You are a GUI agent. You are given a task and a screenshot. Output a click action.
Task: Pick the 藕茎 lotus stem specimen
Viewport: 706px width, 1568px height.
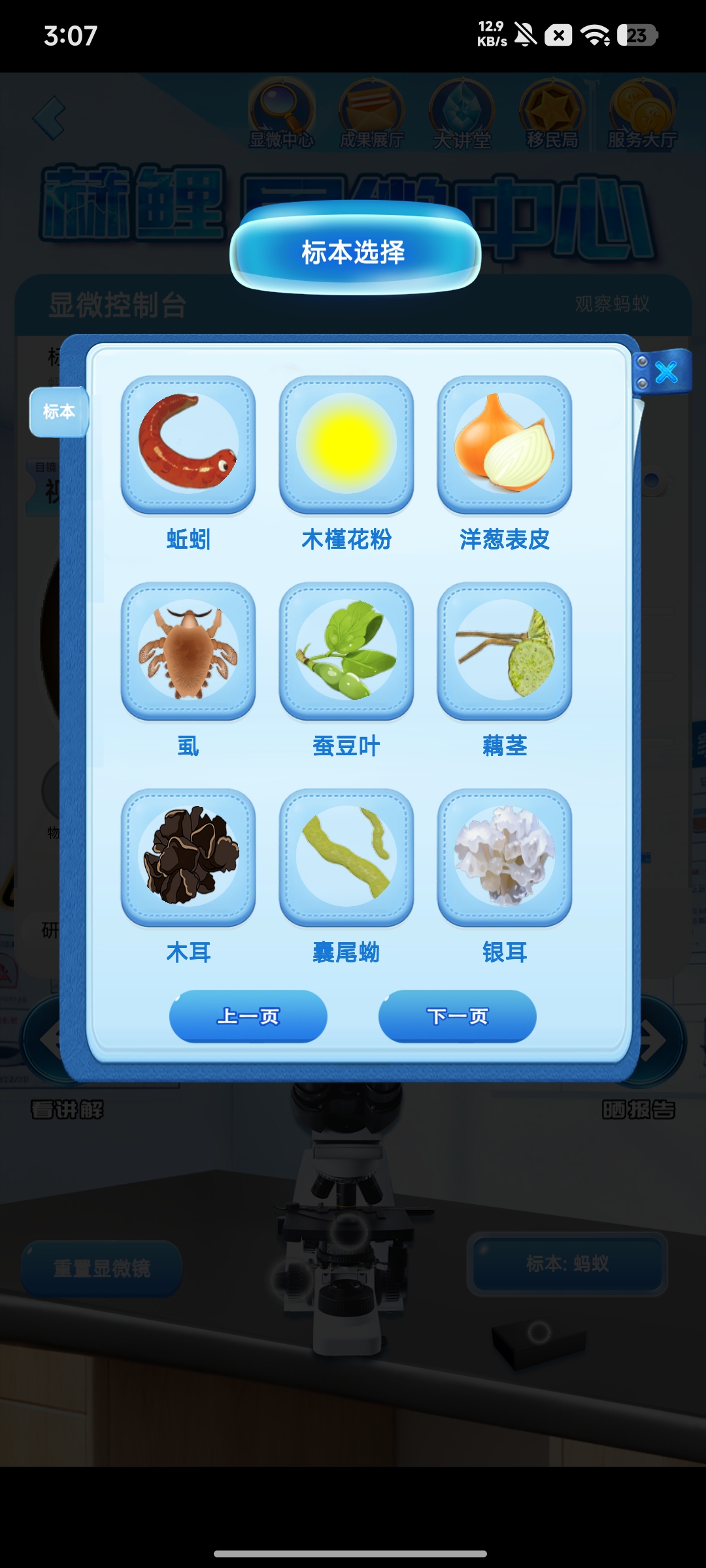tap(505, 651)
